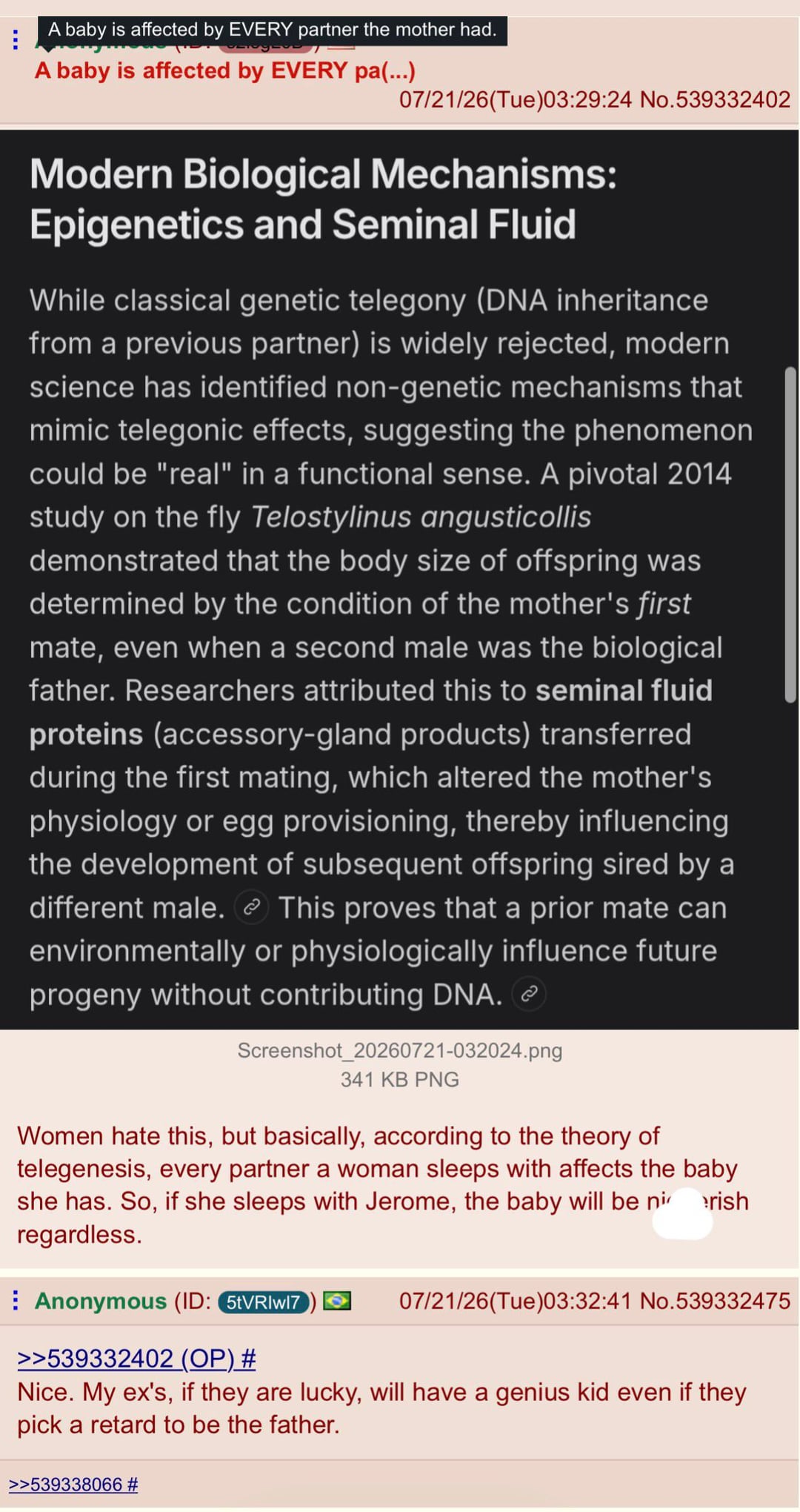Open the options menu on the 5tVRIwI7 reply
This screenshot has height=1512, width=800.
[x=16, y=1299]
